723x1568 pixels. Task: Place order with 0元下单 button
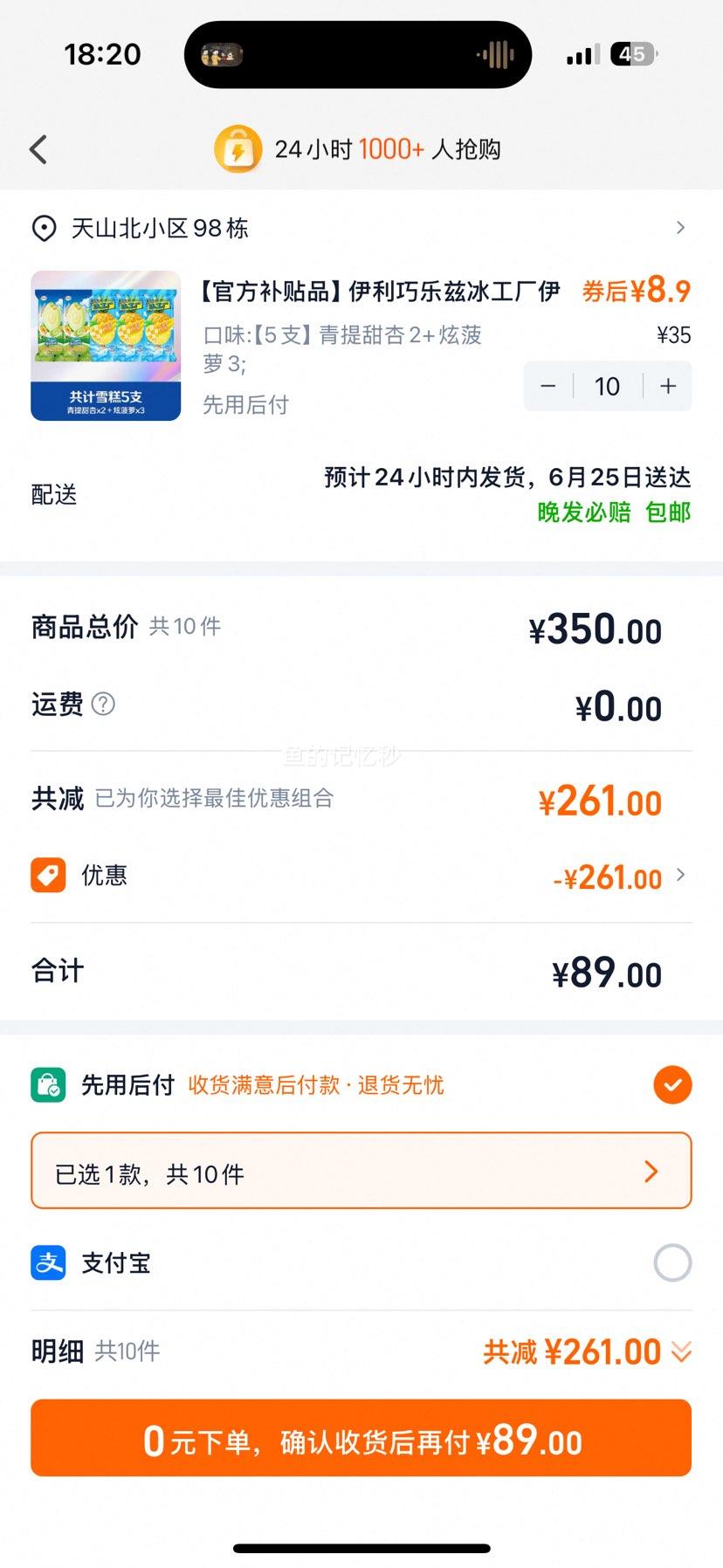pos(361,1438)
